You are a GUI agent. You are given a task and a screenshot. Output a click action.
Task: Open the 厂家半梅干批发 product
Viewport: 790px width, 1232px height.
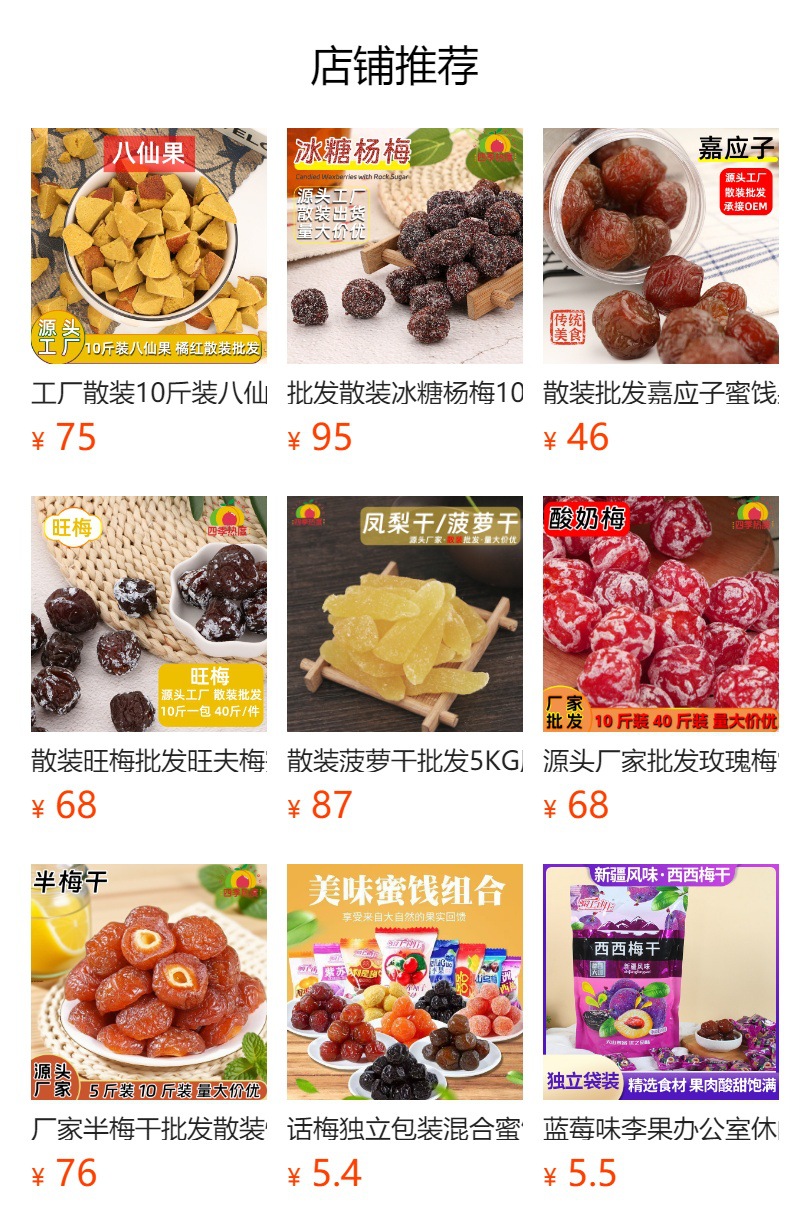click(x=149, y=982)
